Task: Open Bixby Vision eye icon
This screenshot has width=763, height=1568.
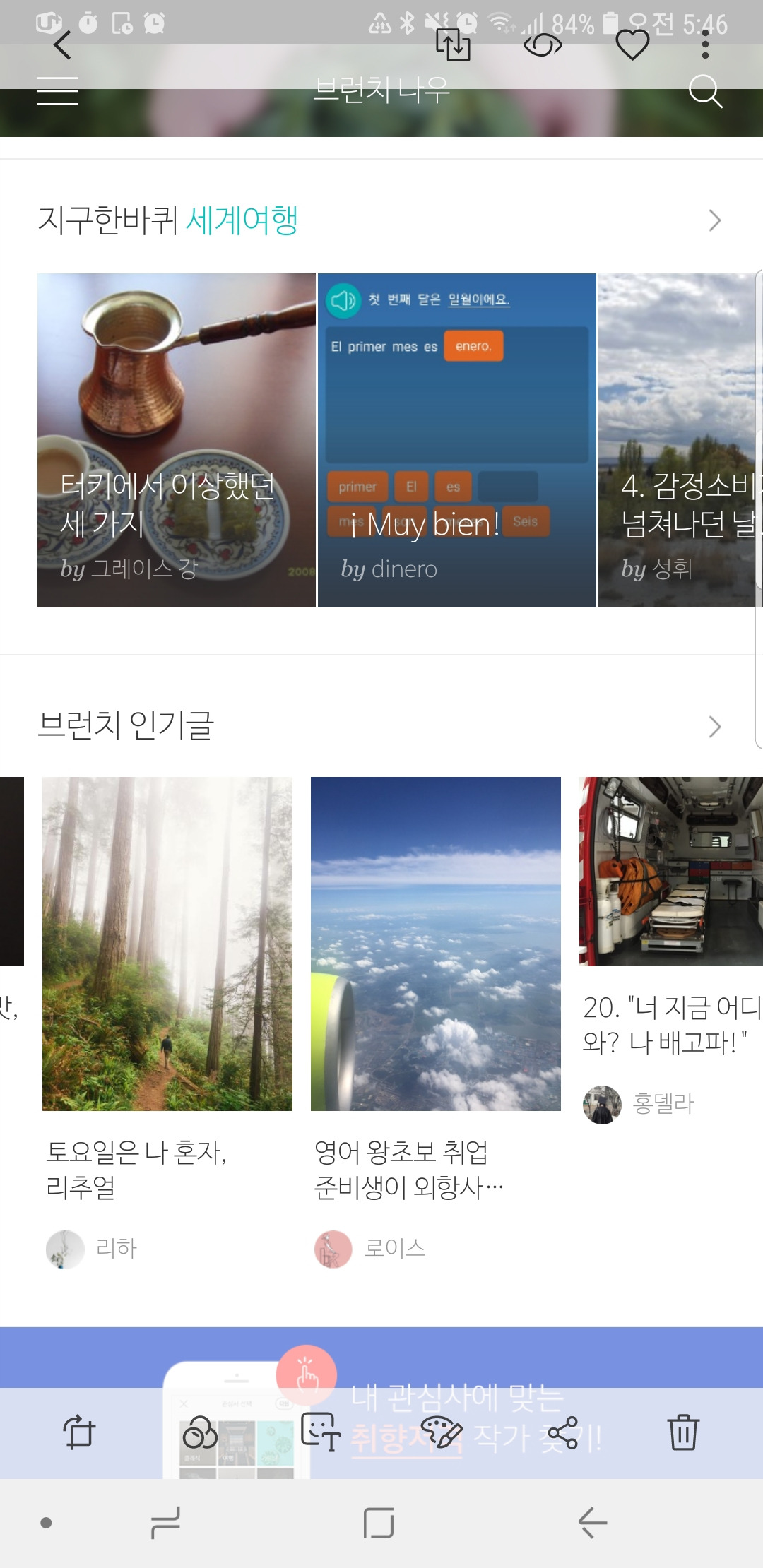Action: tap(543, 45)
